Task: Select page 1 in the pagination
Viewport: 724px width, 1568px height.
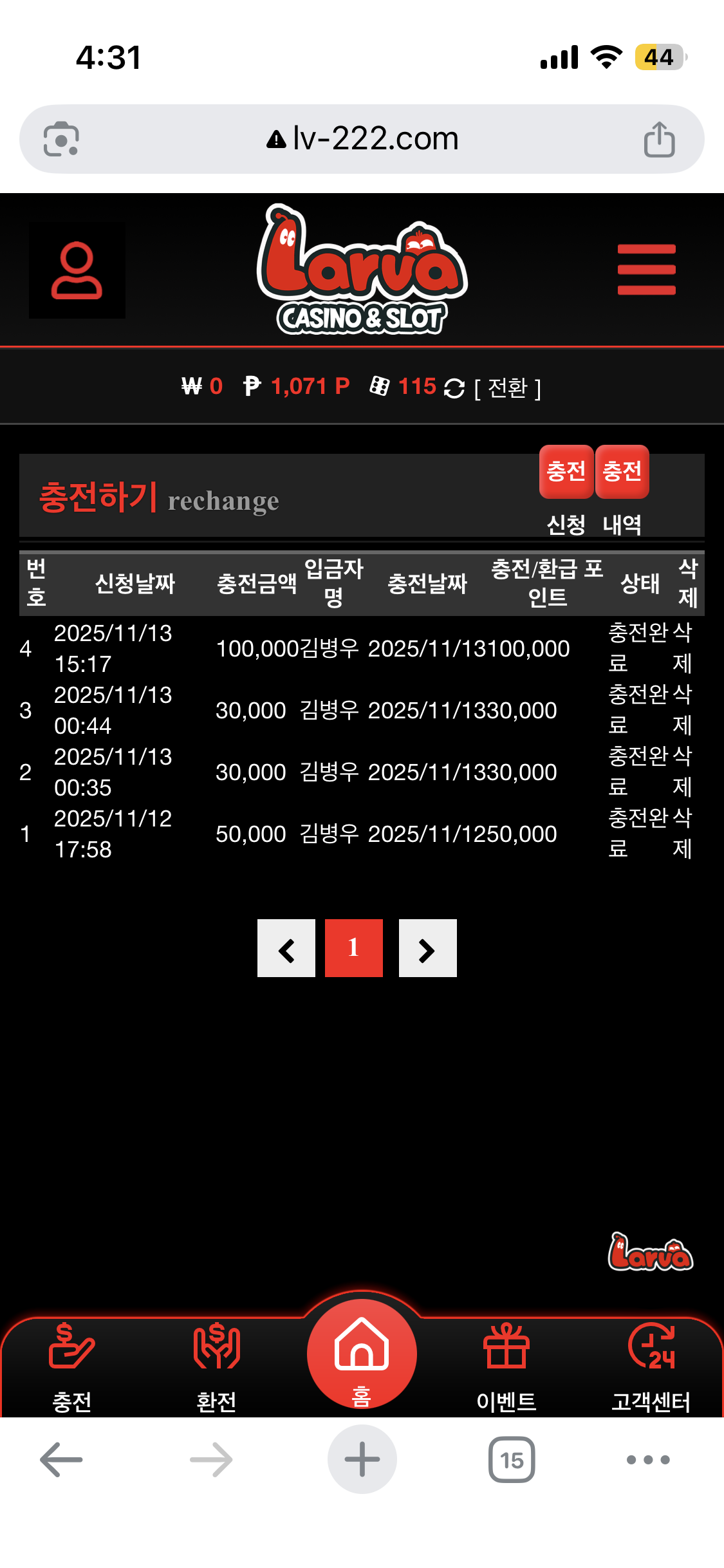Action: [354, 948]
